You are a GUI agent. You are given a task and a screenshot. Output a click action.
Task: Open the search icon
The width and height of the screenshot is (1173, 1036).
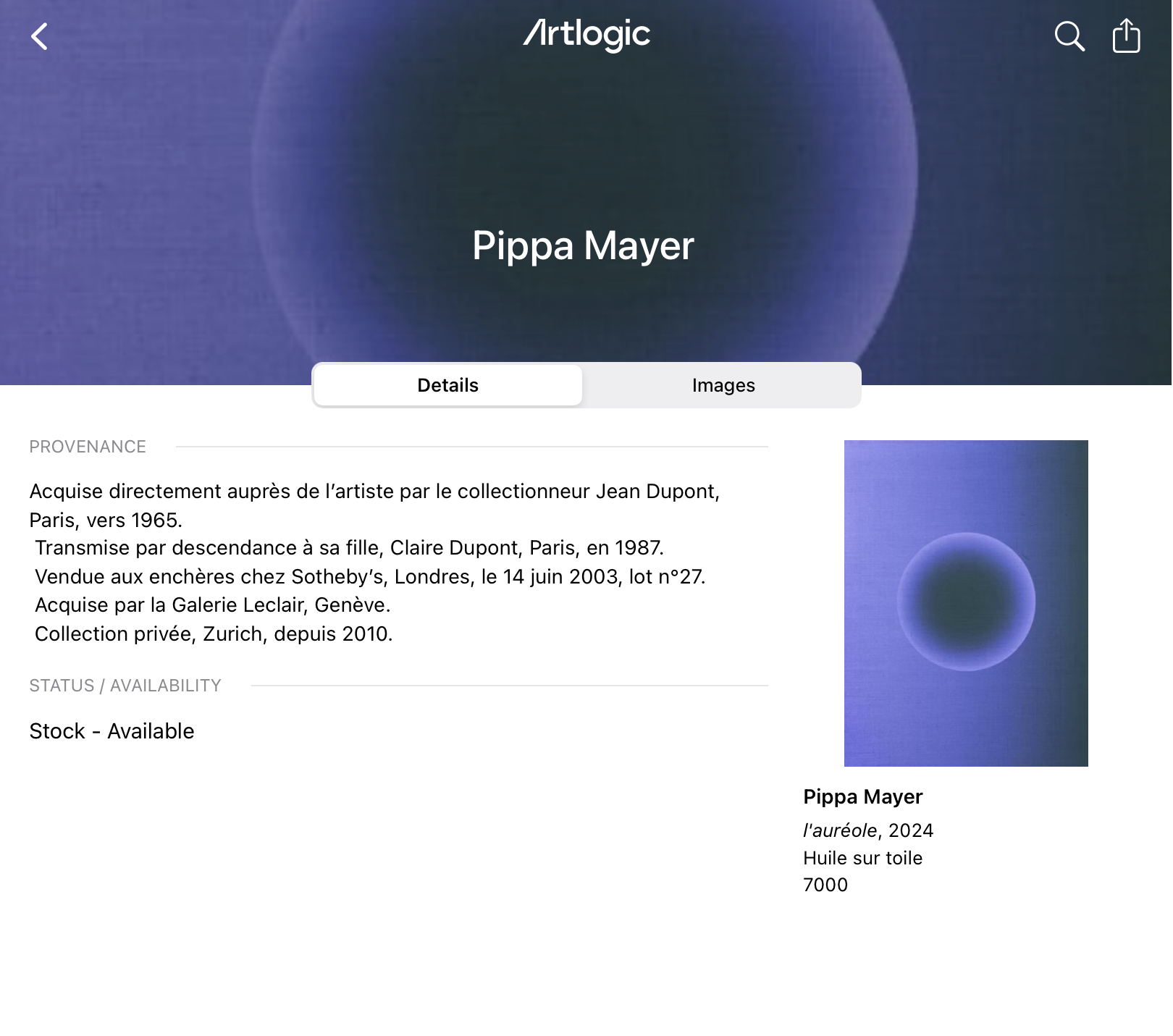1069,36
